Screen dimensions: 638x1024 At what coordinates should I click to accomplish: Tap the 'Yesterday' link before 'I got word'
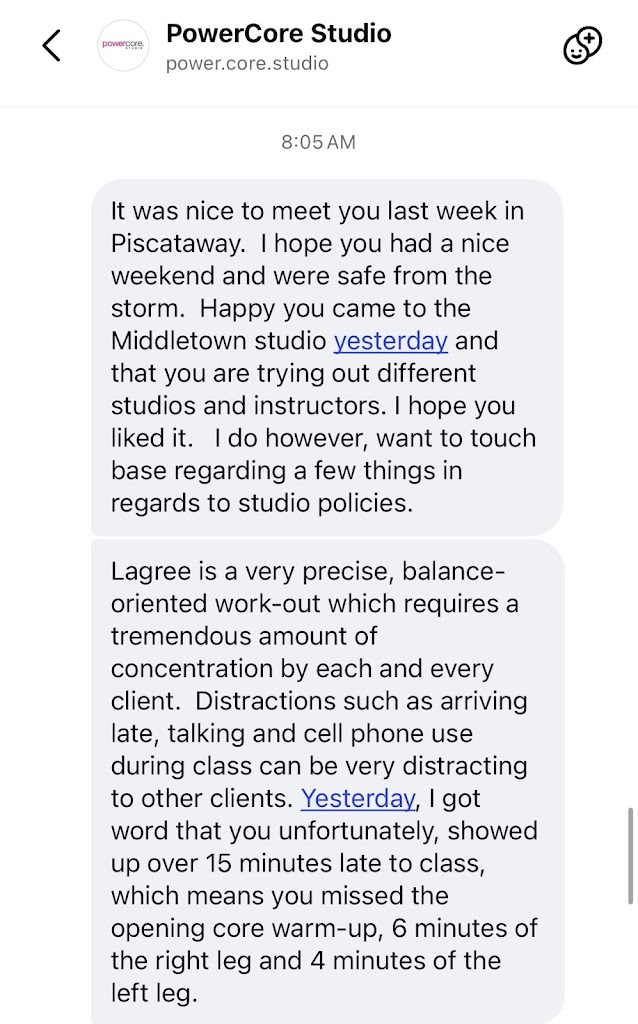tap(357, 798)
